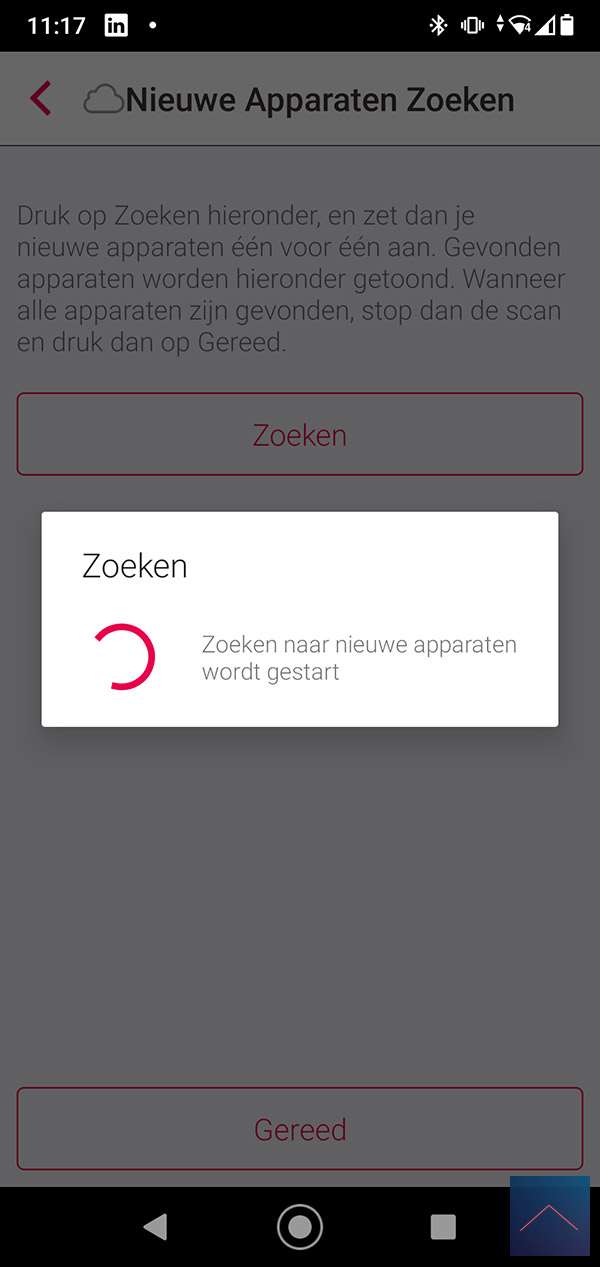The image size is (600, 1267).
Task: Go to the home screen
Action: (x=300, y=1227)
